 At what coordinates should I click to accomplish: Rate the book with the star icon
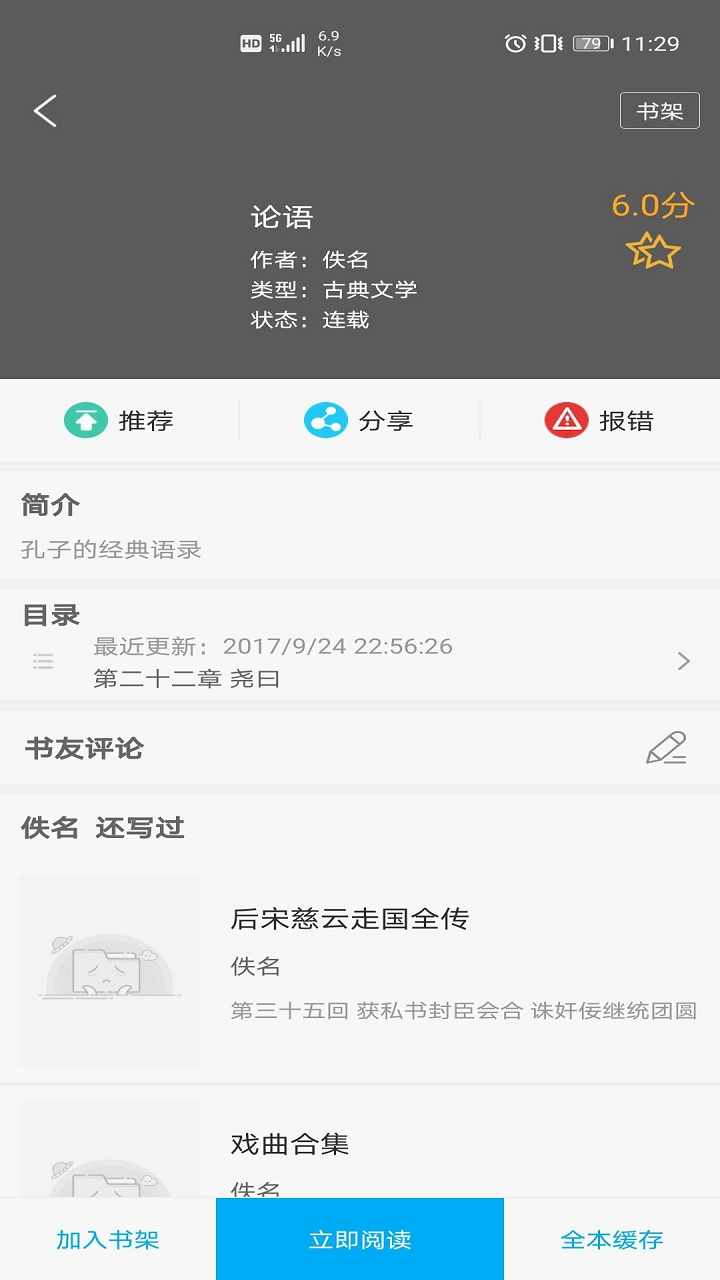tap(653, 251)
